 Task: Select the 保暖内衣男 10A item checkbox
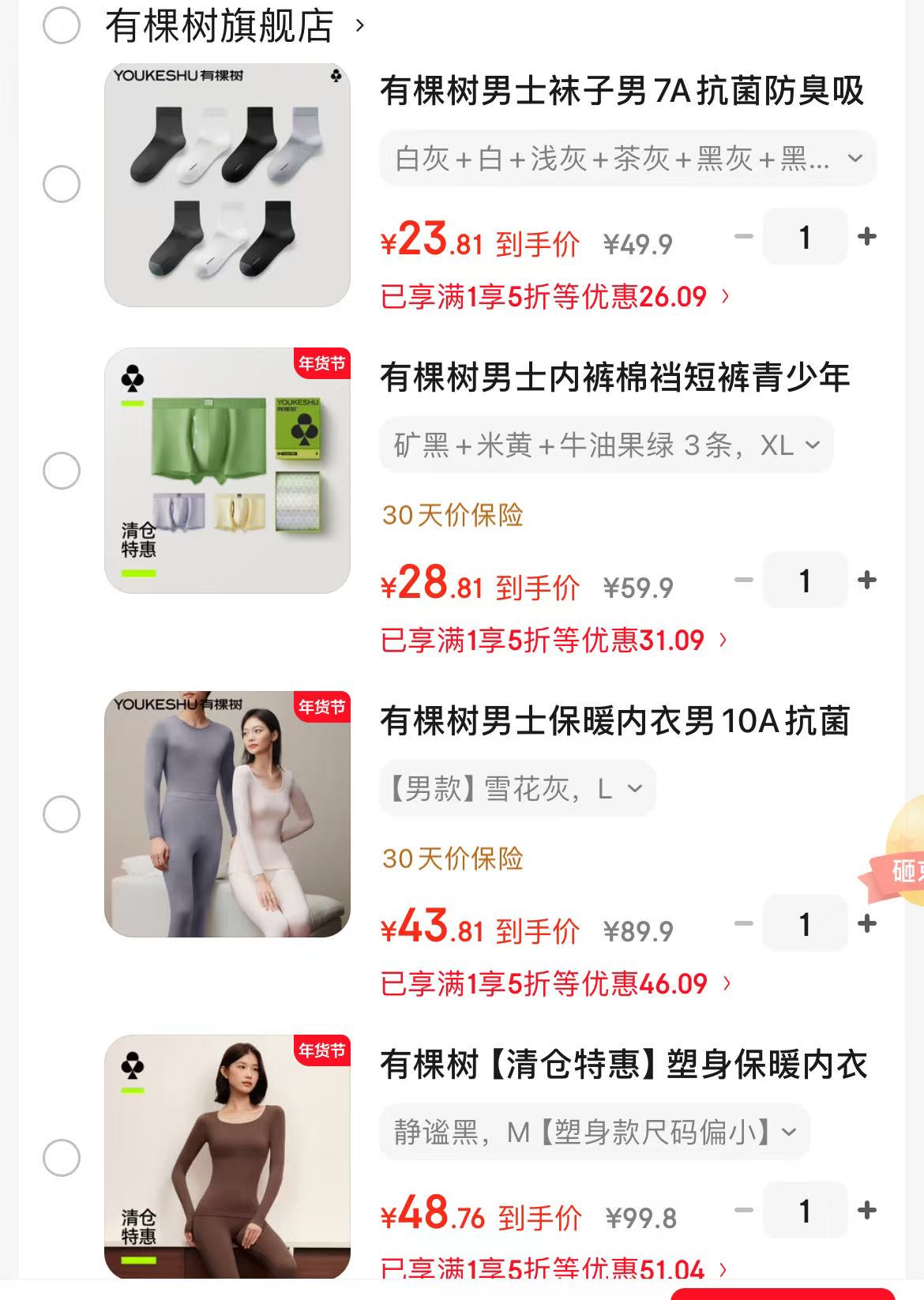coord(61,814)
